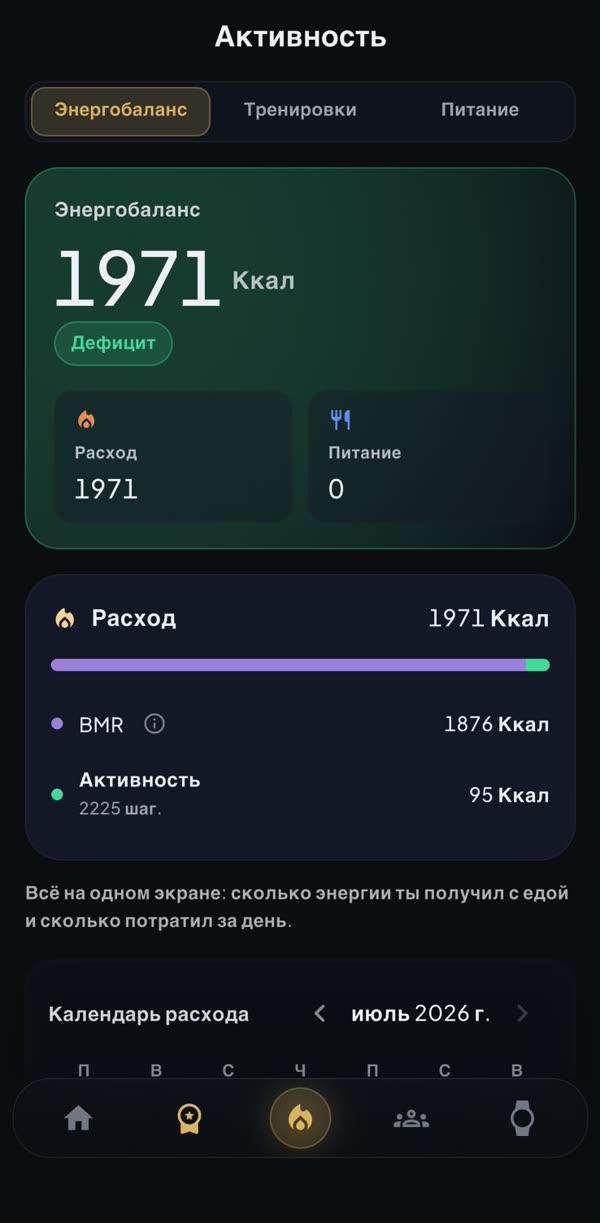Open the community people tab
The image size is (600, 1223).
(411, 1118)
